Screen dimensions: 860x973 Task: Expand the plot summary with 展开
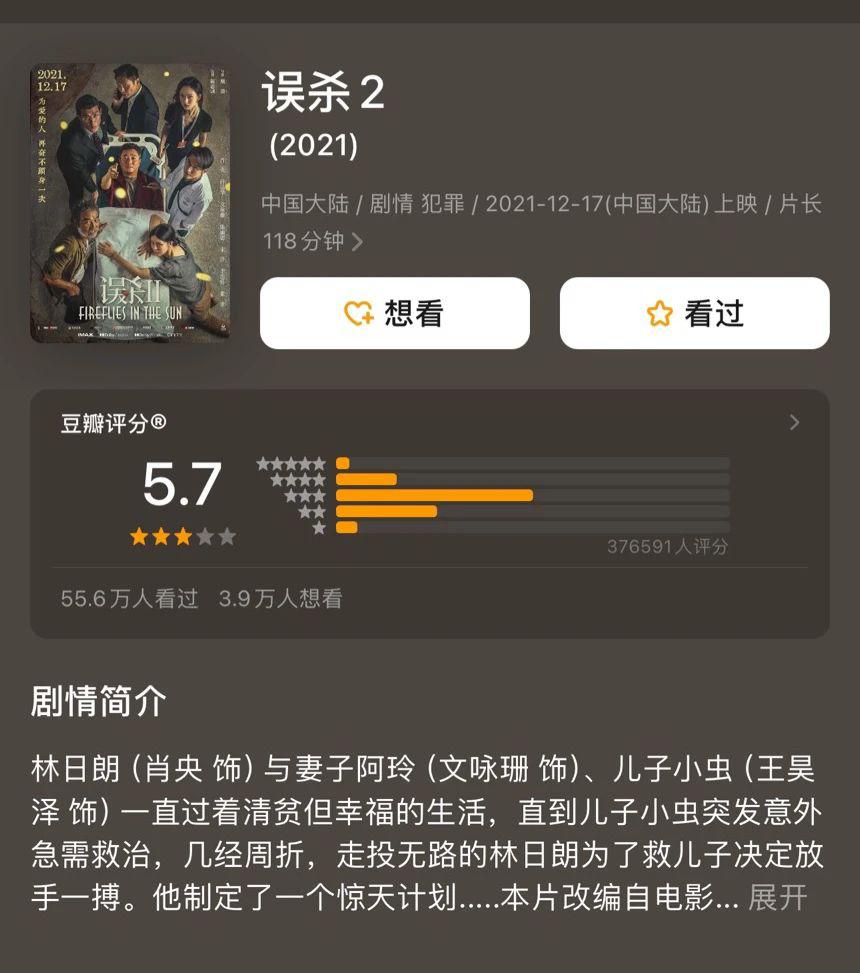777,897
